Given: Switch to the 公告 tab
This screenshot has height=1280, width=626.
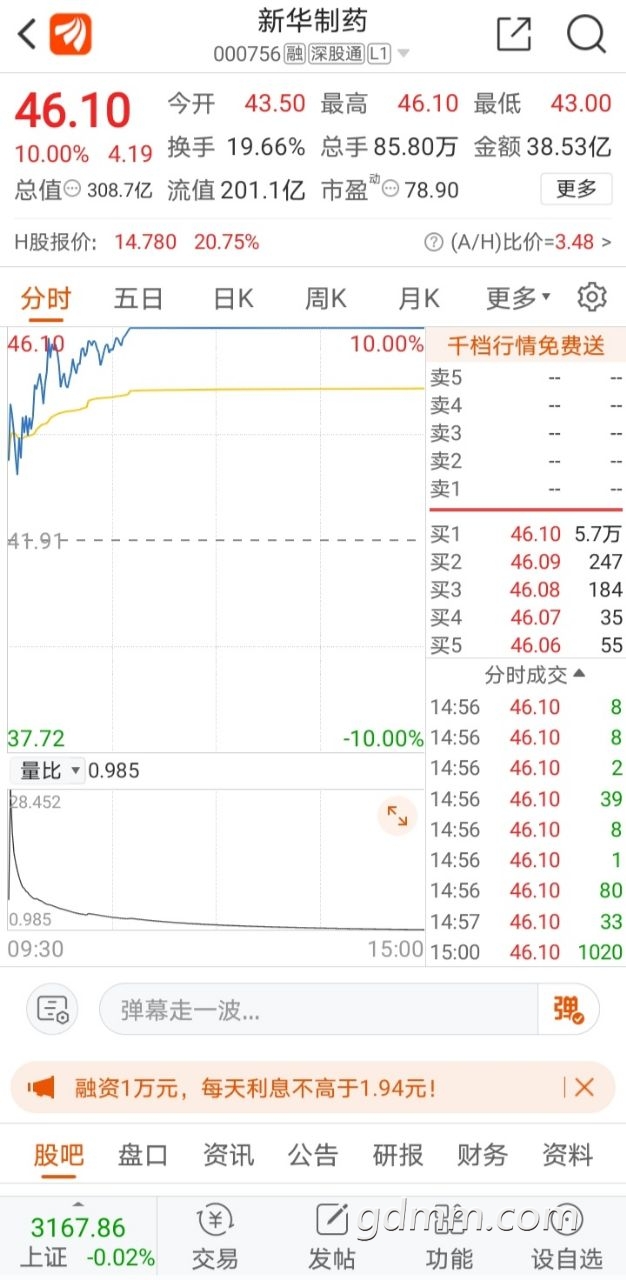Looking at the screenshot, I should coord(313,1156).
